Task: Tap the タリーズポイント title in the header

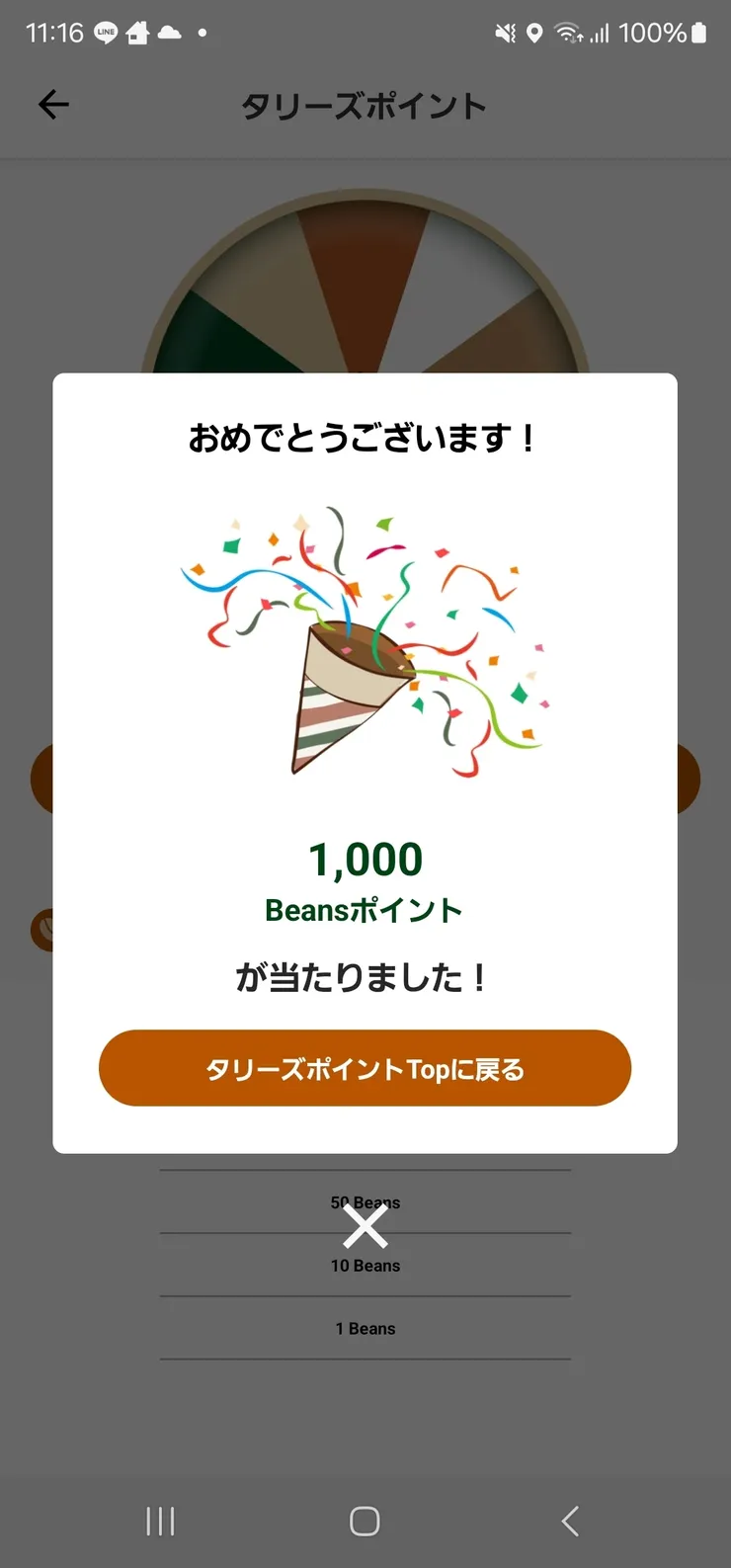Action: tap(364, 106)
